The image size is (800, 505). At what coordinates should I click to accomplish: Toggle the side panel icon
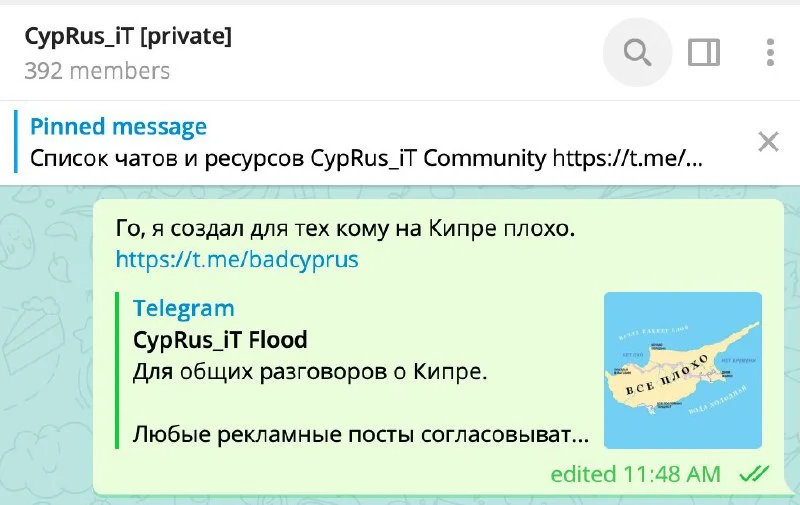[704, 52]
